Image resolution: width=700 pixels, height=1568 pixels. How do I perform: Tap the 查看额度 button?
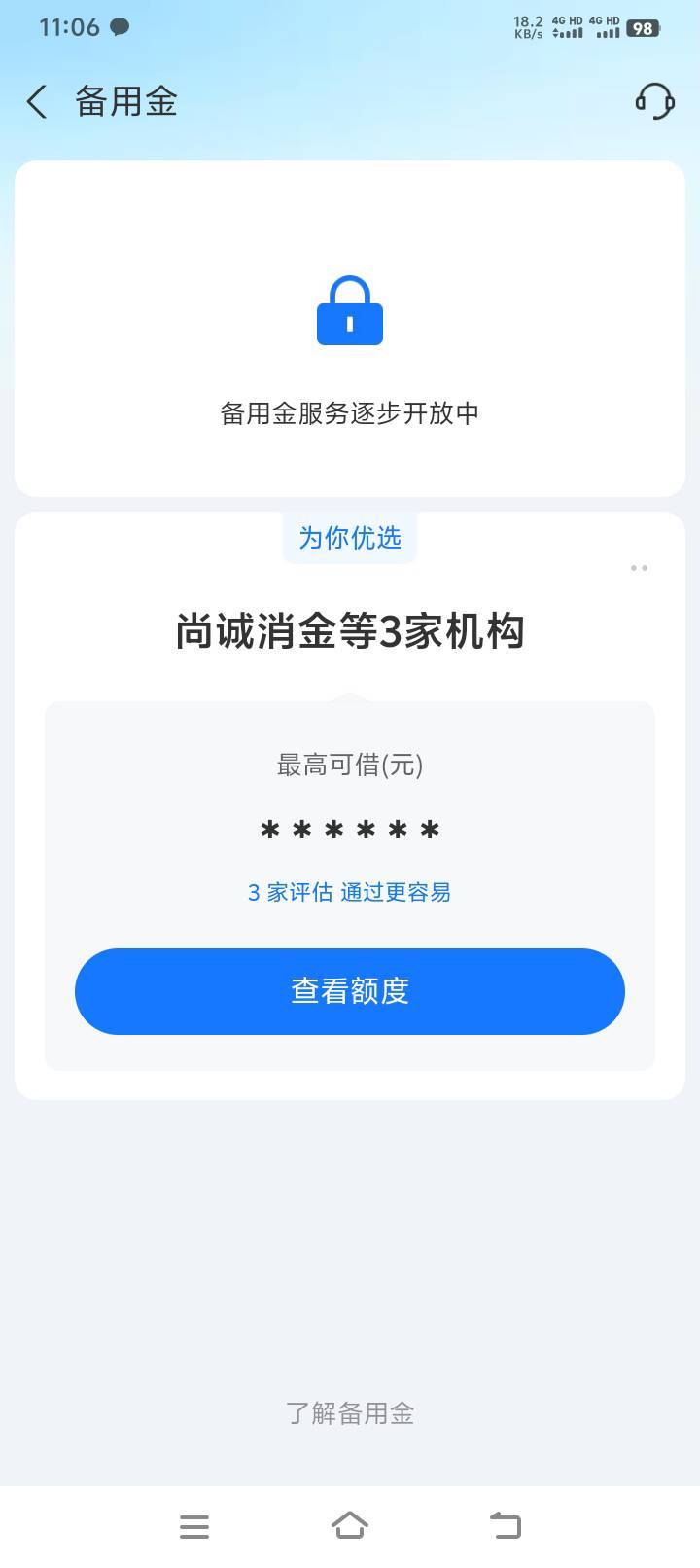350,991
